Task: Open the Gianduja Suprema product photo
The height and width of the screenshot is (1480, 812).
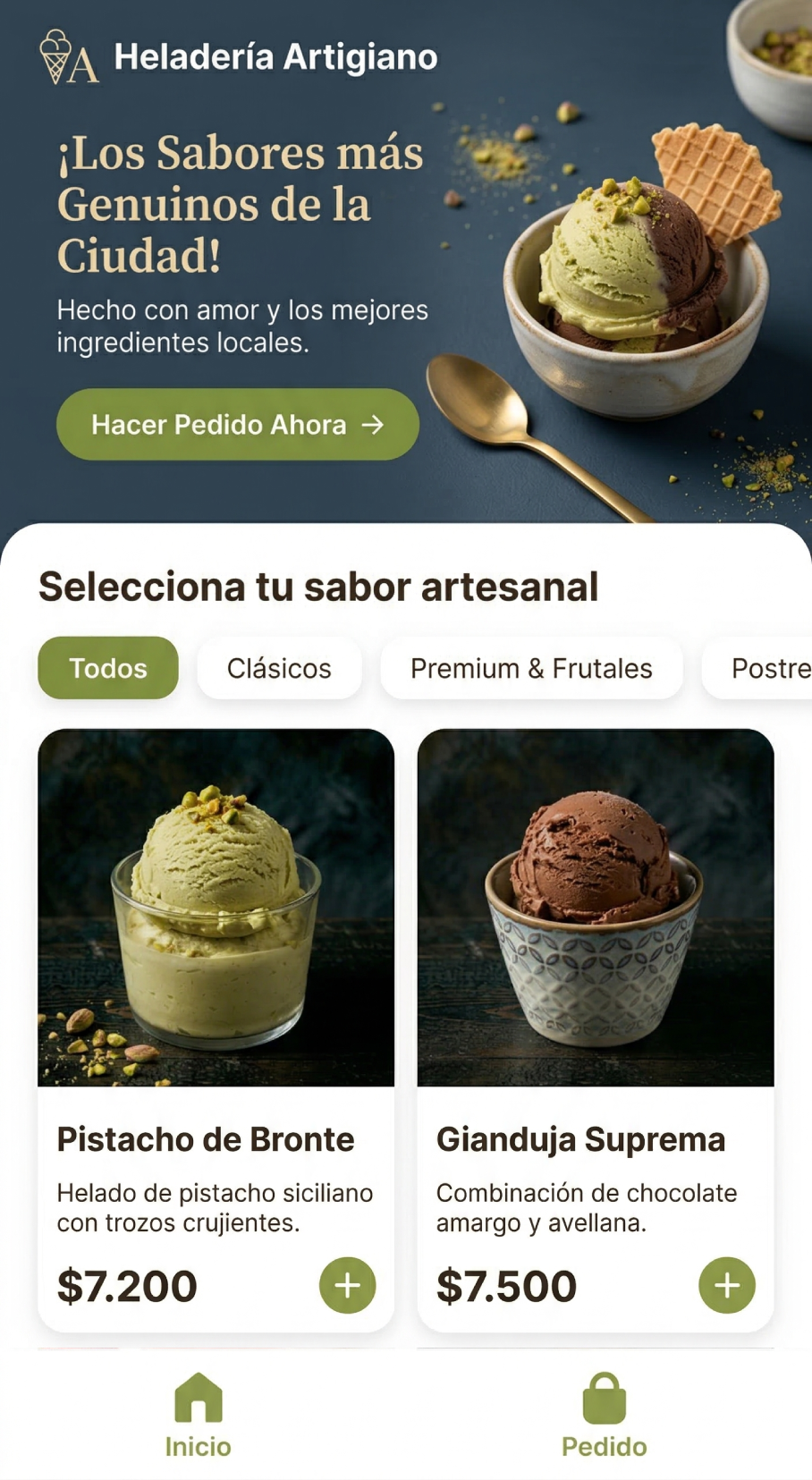Action: [x=595, y=908]
